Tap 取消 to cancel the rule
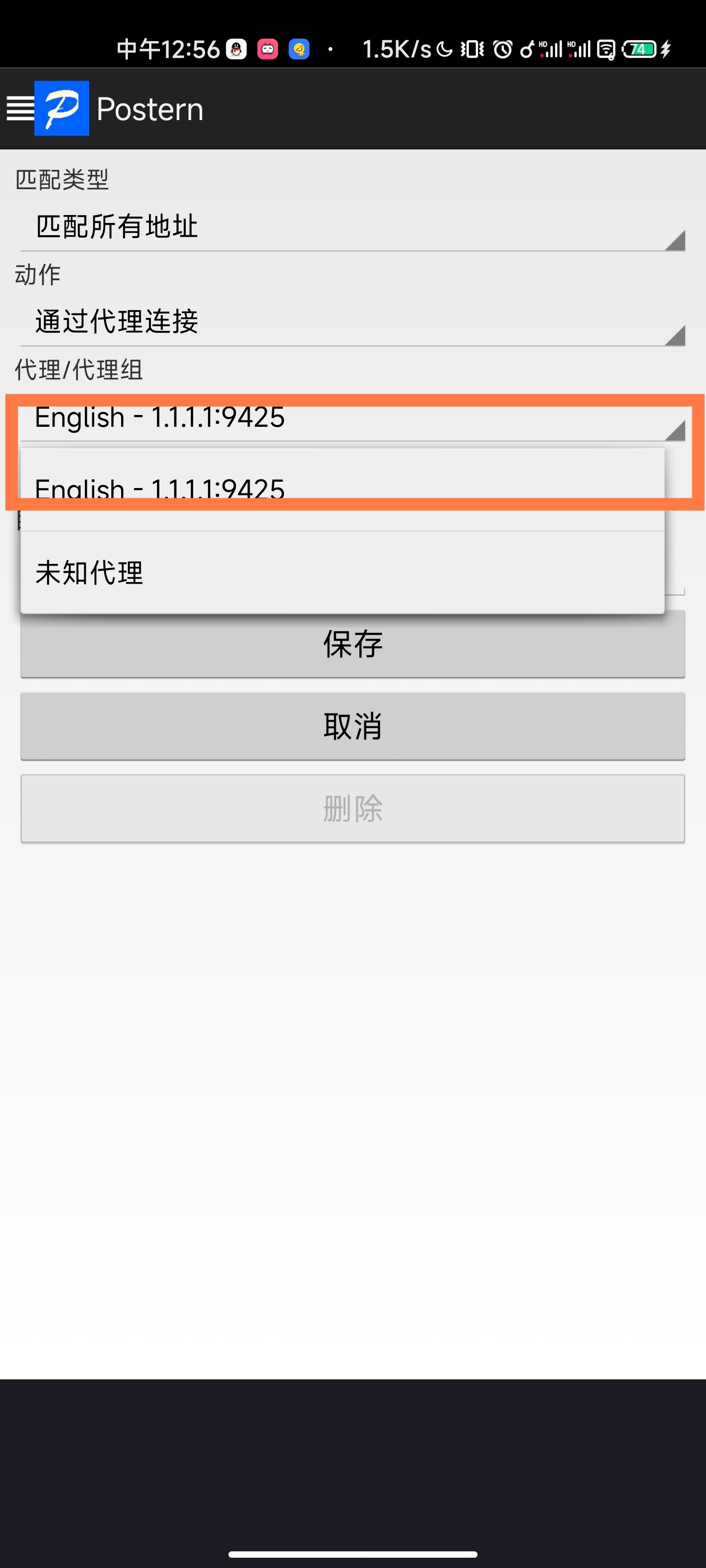The height and width of the screenshot is (1568, 706). tap(353, 726)
